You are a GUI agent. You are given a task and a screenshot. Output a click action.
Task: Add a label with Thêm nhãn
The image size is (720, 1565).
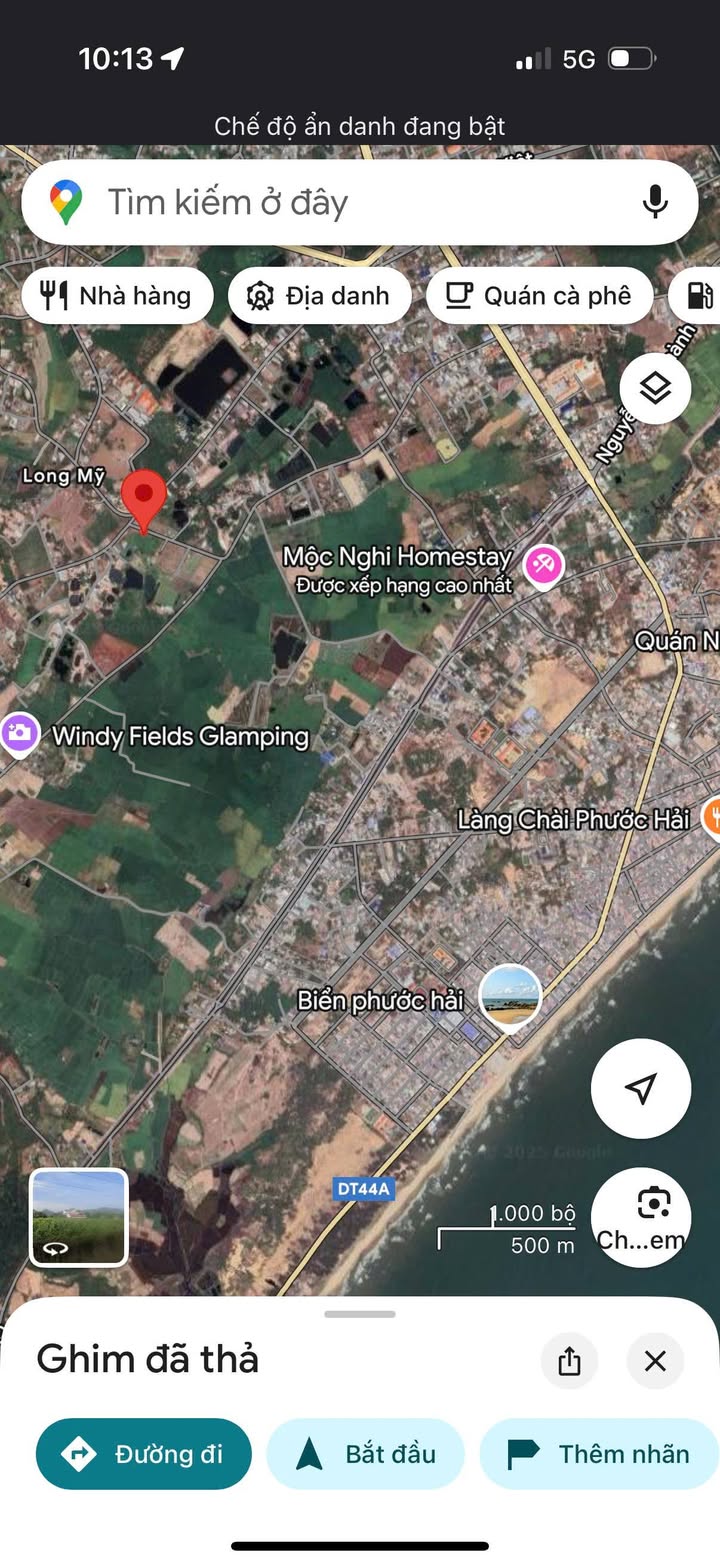tap(599, 1453)
